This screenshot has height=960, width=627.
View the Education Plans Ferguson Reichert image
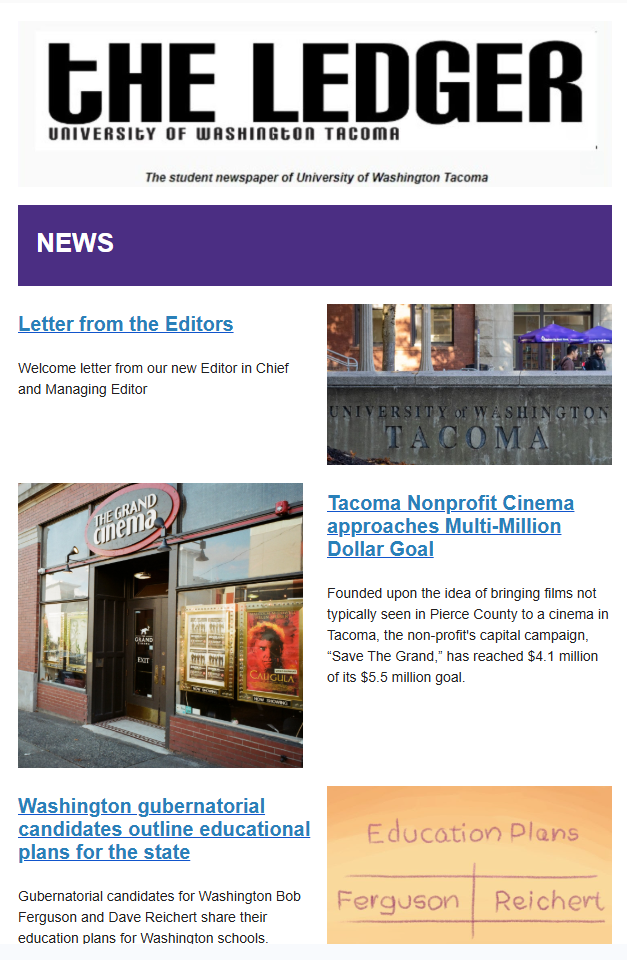(469, 865)
